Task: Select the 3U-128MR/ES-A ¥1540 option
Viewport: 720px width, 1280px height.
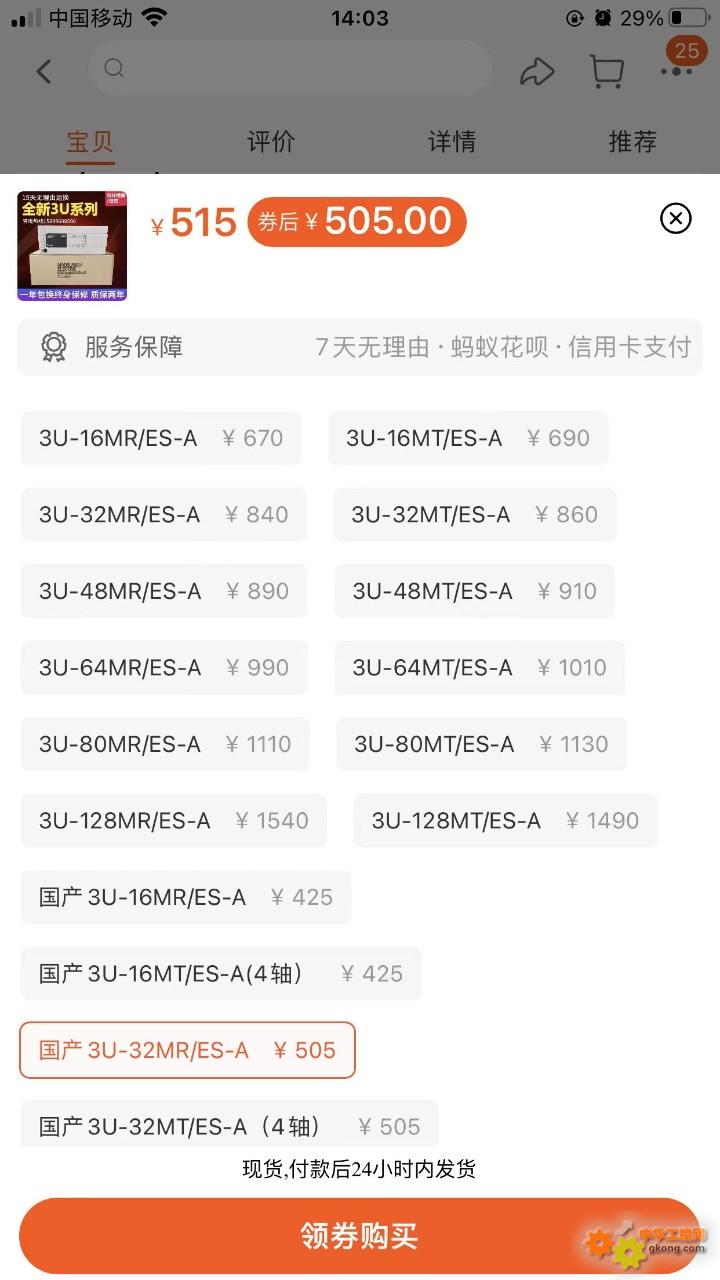Action: (x=173, y=821)
